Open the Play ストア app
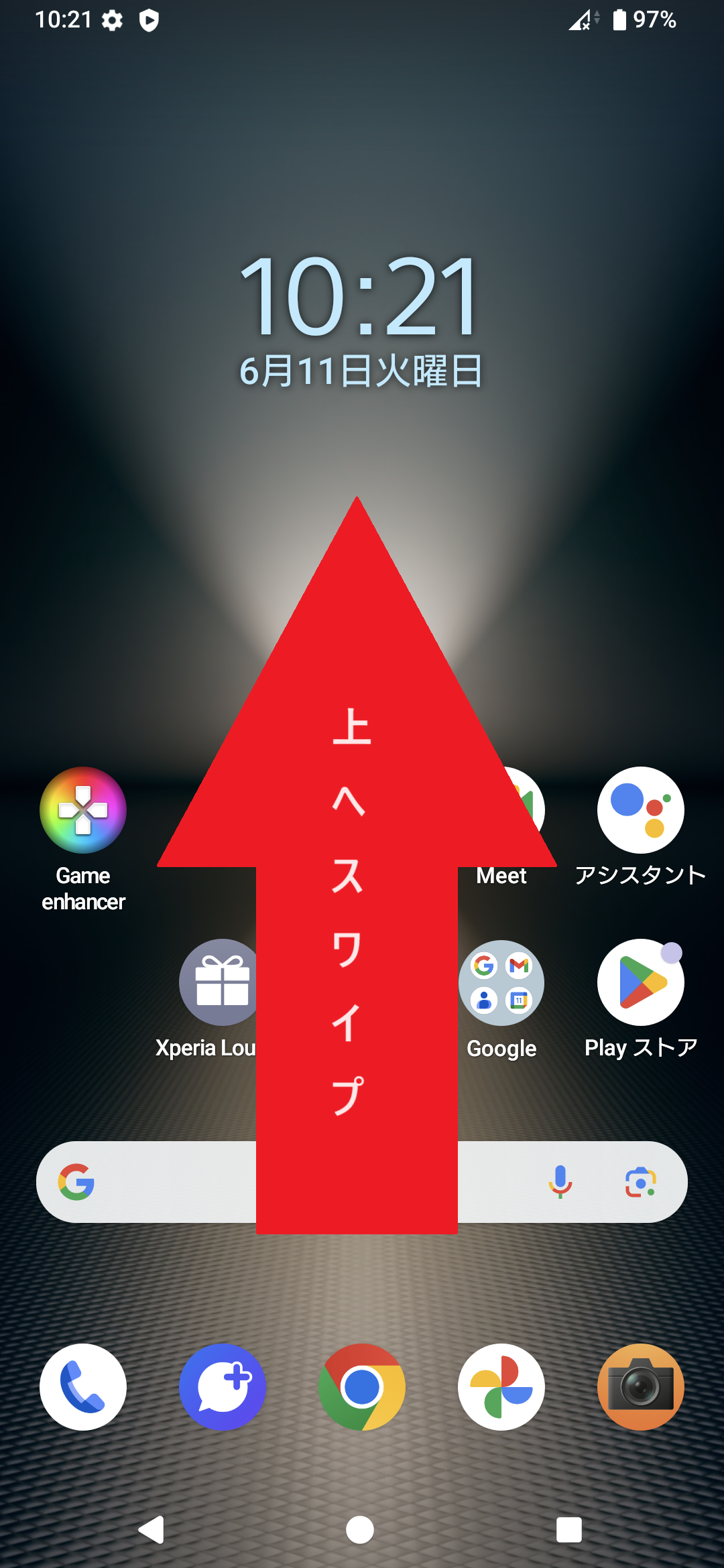Viewport: 724px width, 1568px height. coord(640,982)
